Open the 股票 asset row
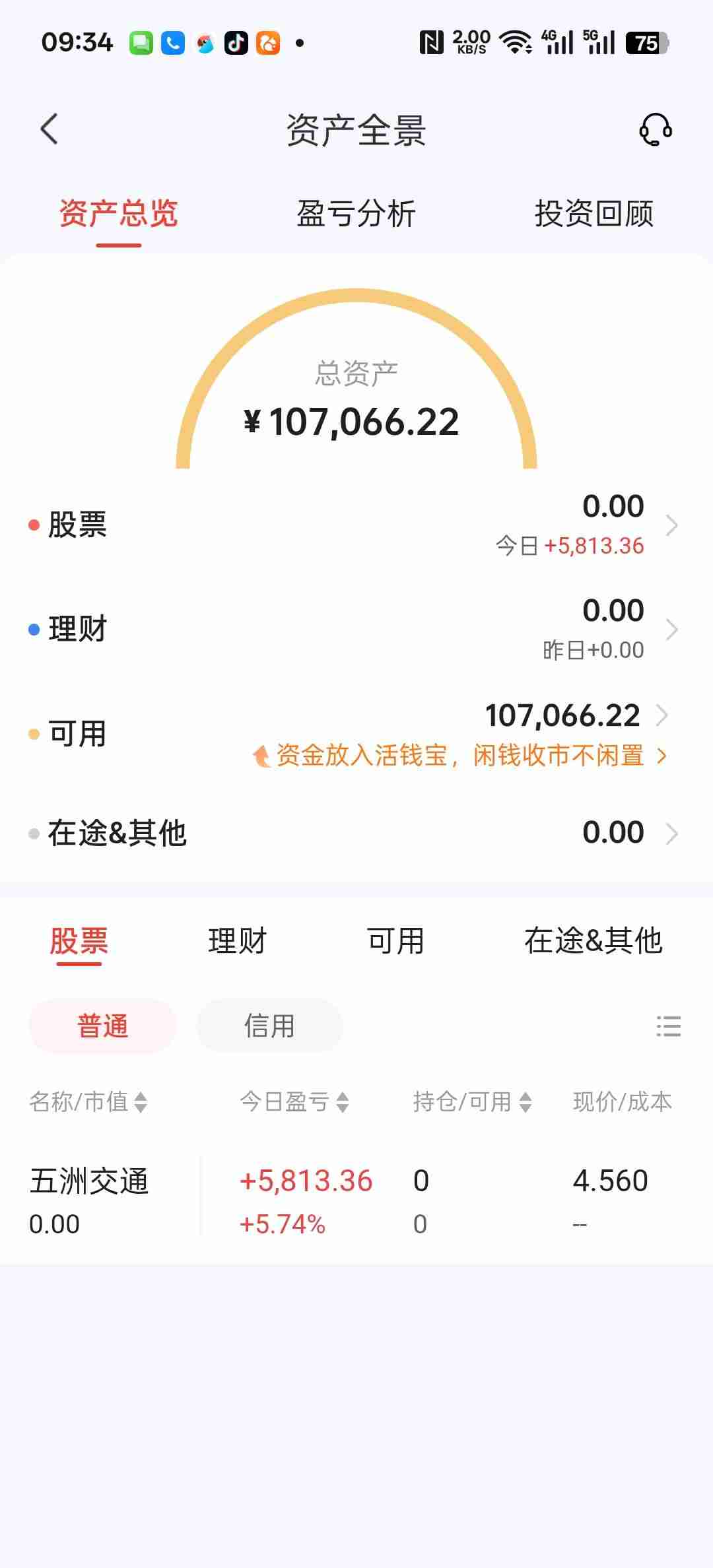The width and height of the screenshot is (713, 1568). pyautogui.click(x=356, y=525)
